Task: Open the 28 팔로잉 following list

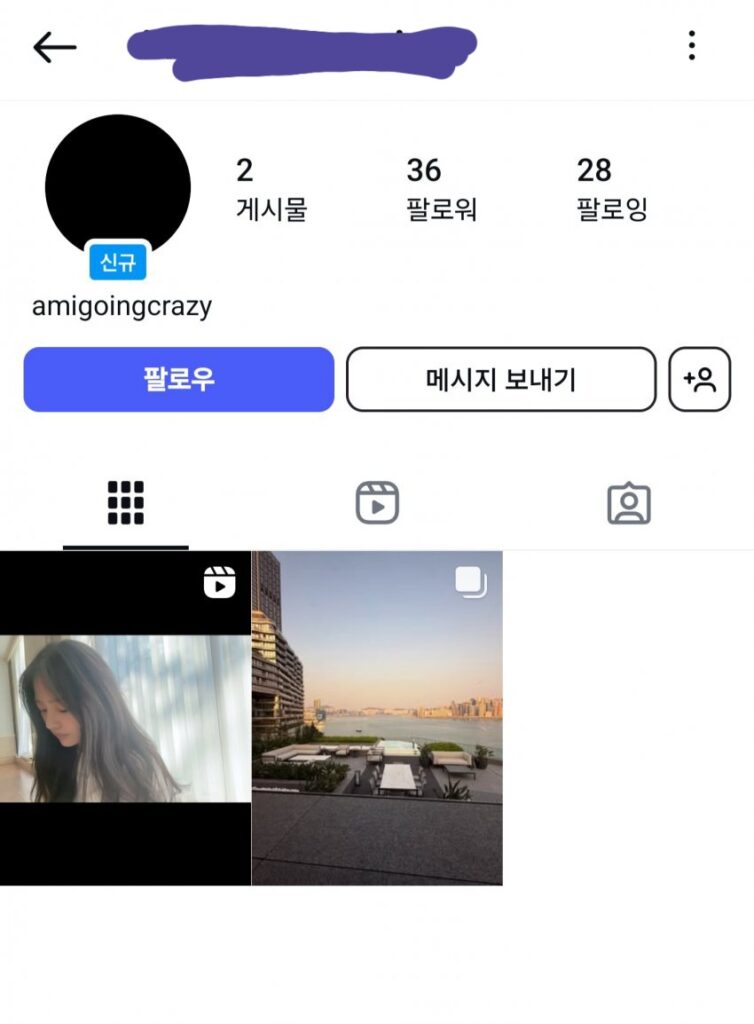Action: (x=611, y=188)
